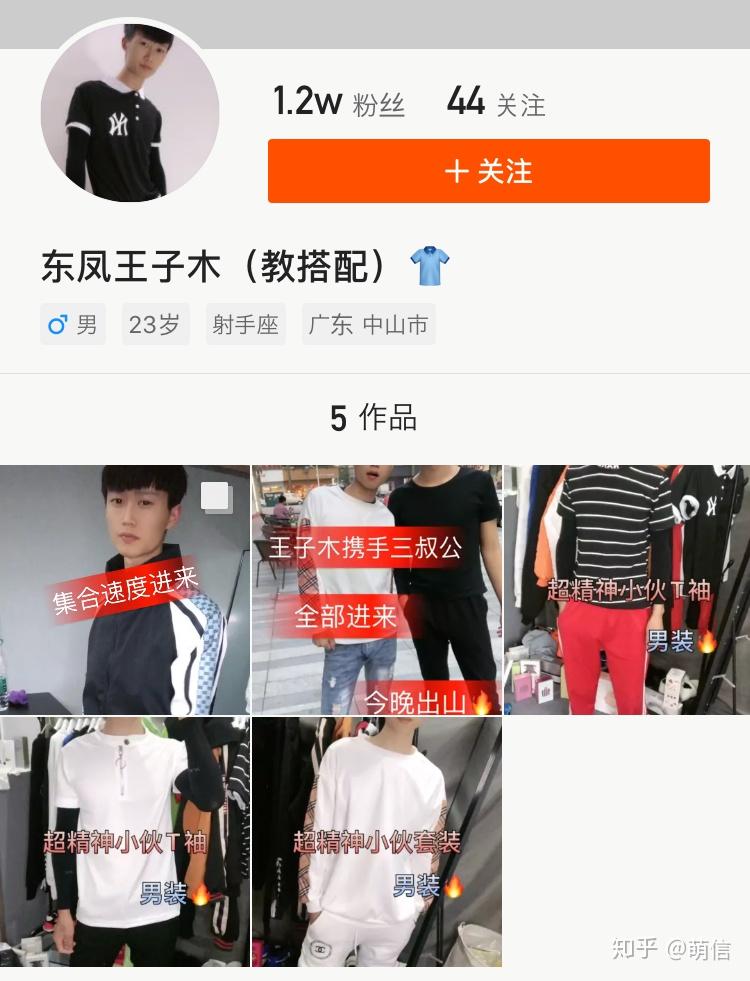Select the 射手座 zodiac tag
Viewport: 750px width, 981px height.
pyautogui.click(x=245, y=323)
